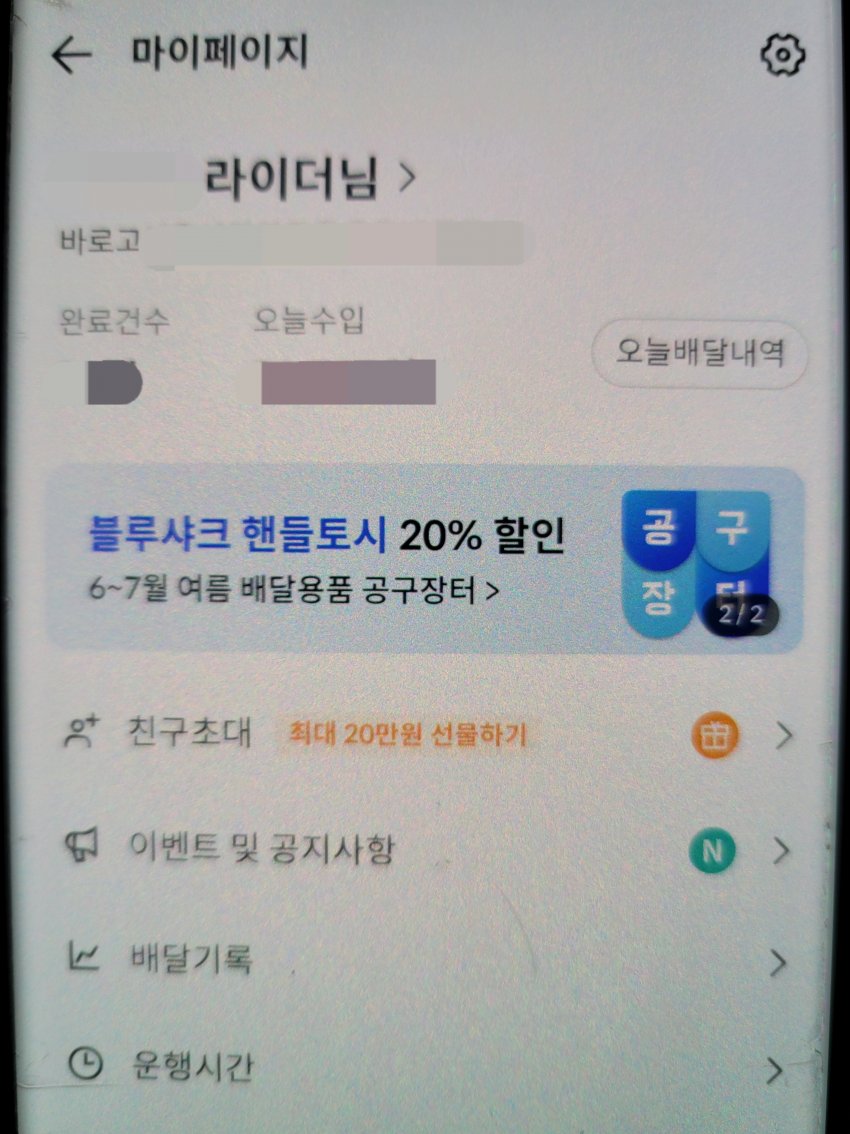Open the 라이더님 profile details
The image size is (850, 1134).
click(x=309, y=179)
